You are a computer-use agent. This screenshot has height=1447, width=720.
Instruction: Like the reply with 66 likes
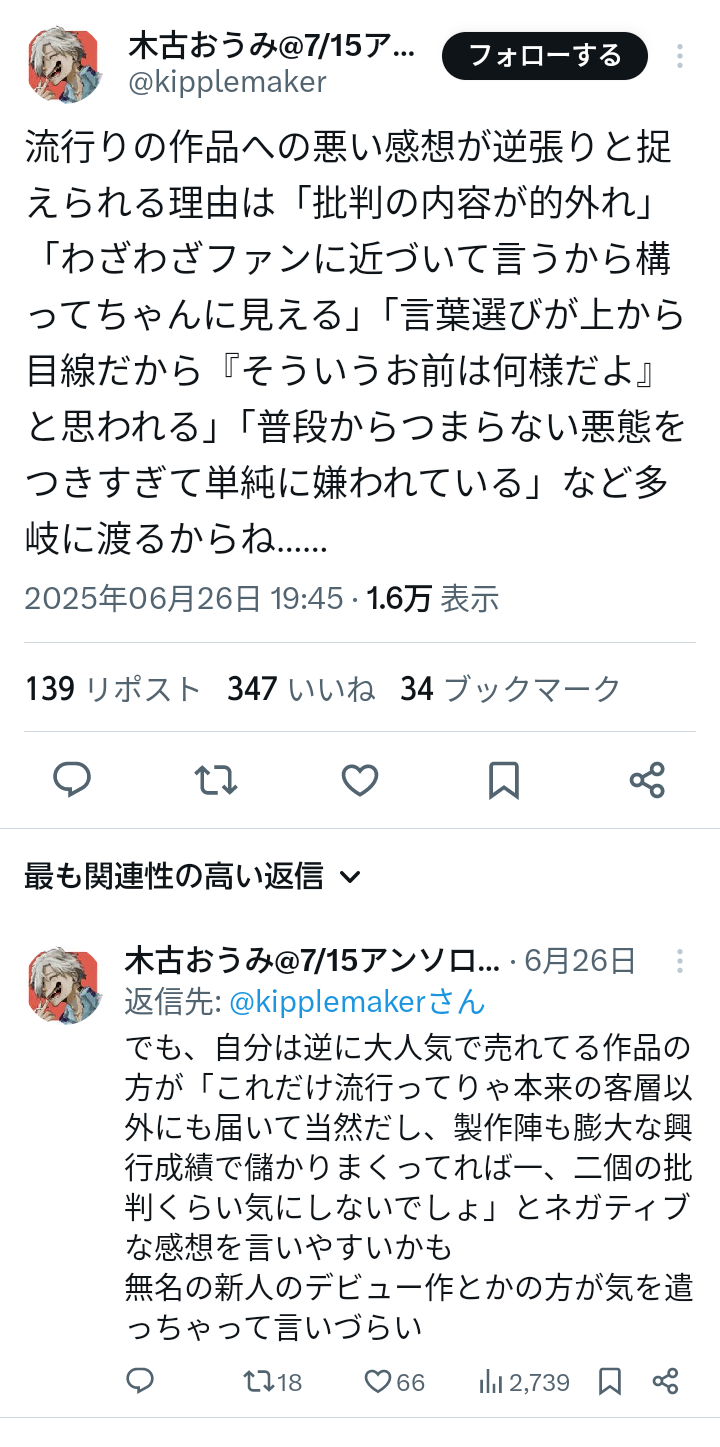coord(394,1382)
